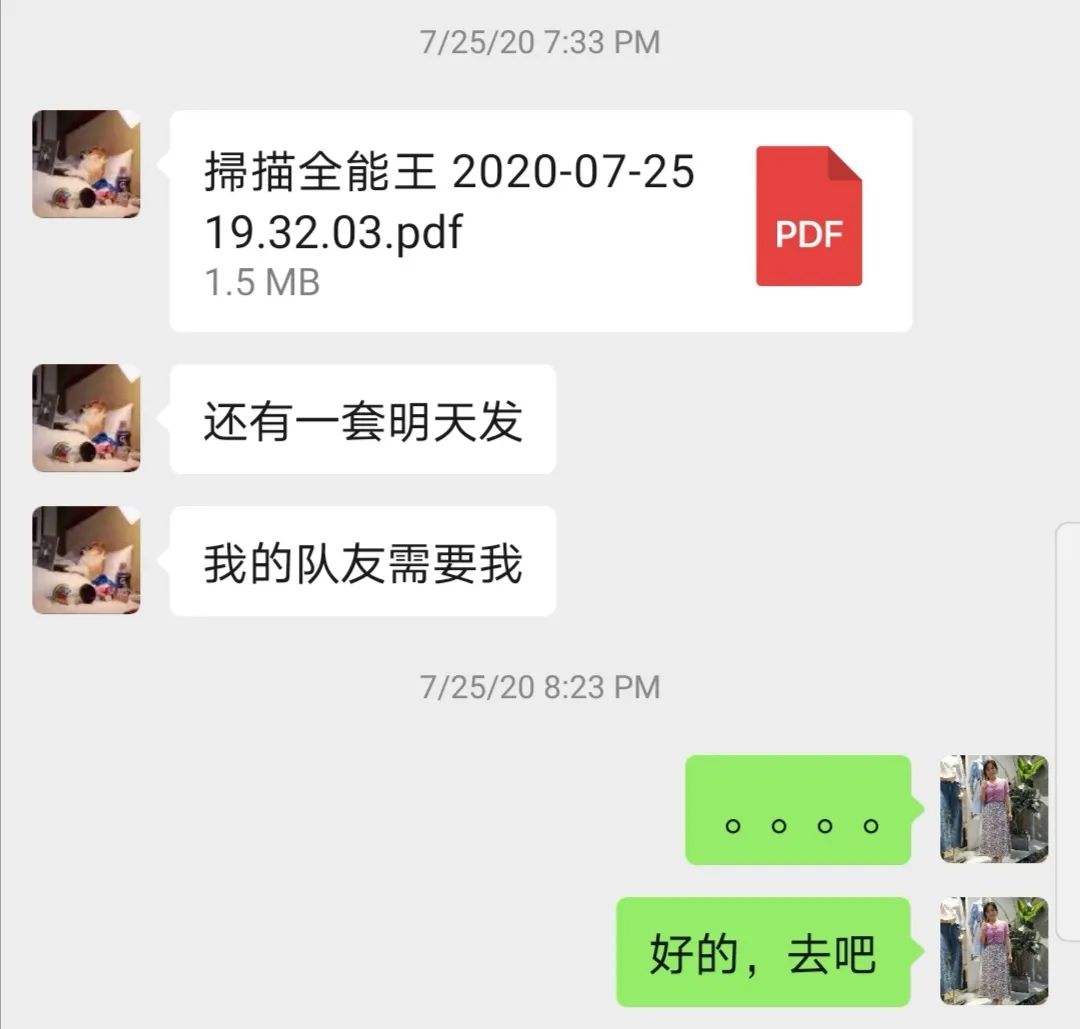Tap the avatar beside 我的队友需要我

coord(86,560)
